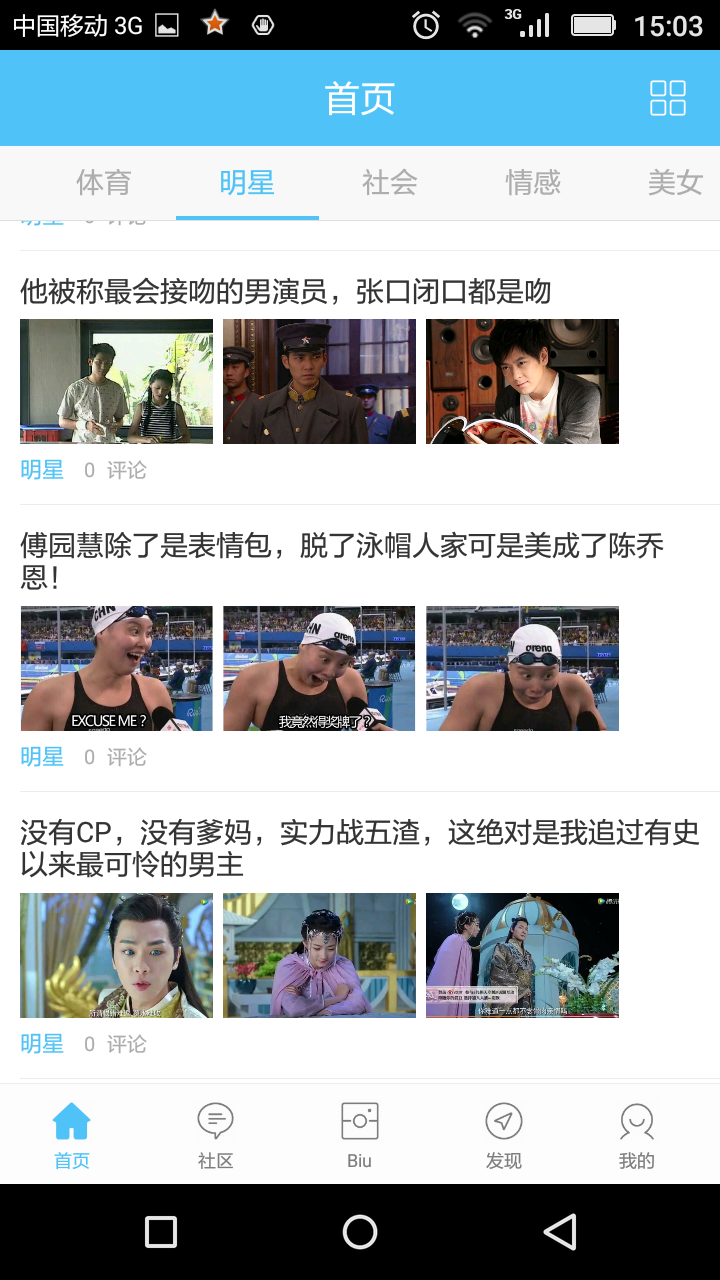Switch to the 体育 sports tab
The height and width of the screenshot is (1280, 720).
[x=103, y=183]
